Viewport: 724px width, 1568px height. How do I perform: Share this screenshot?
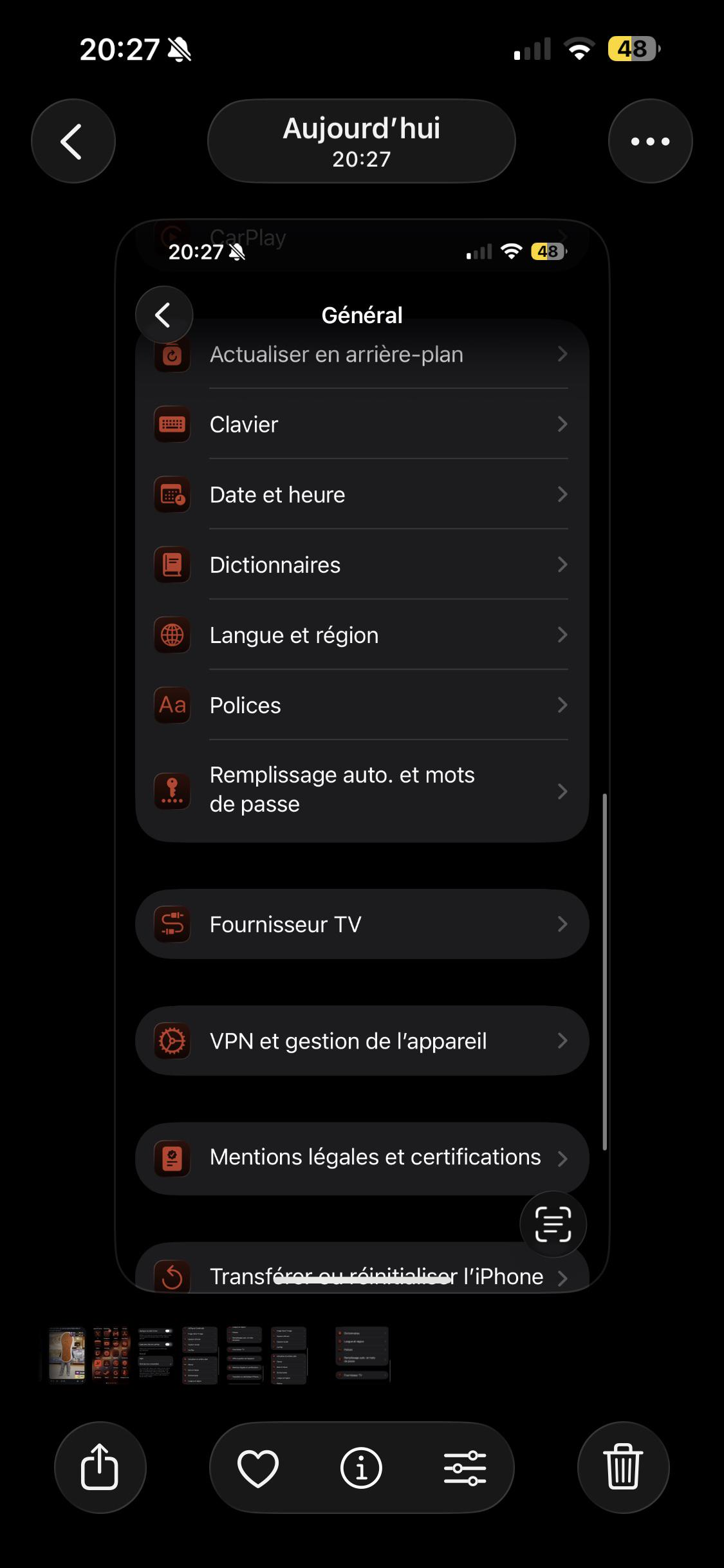(x=100, y=1467)
